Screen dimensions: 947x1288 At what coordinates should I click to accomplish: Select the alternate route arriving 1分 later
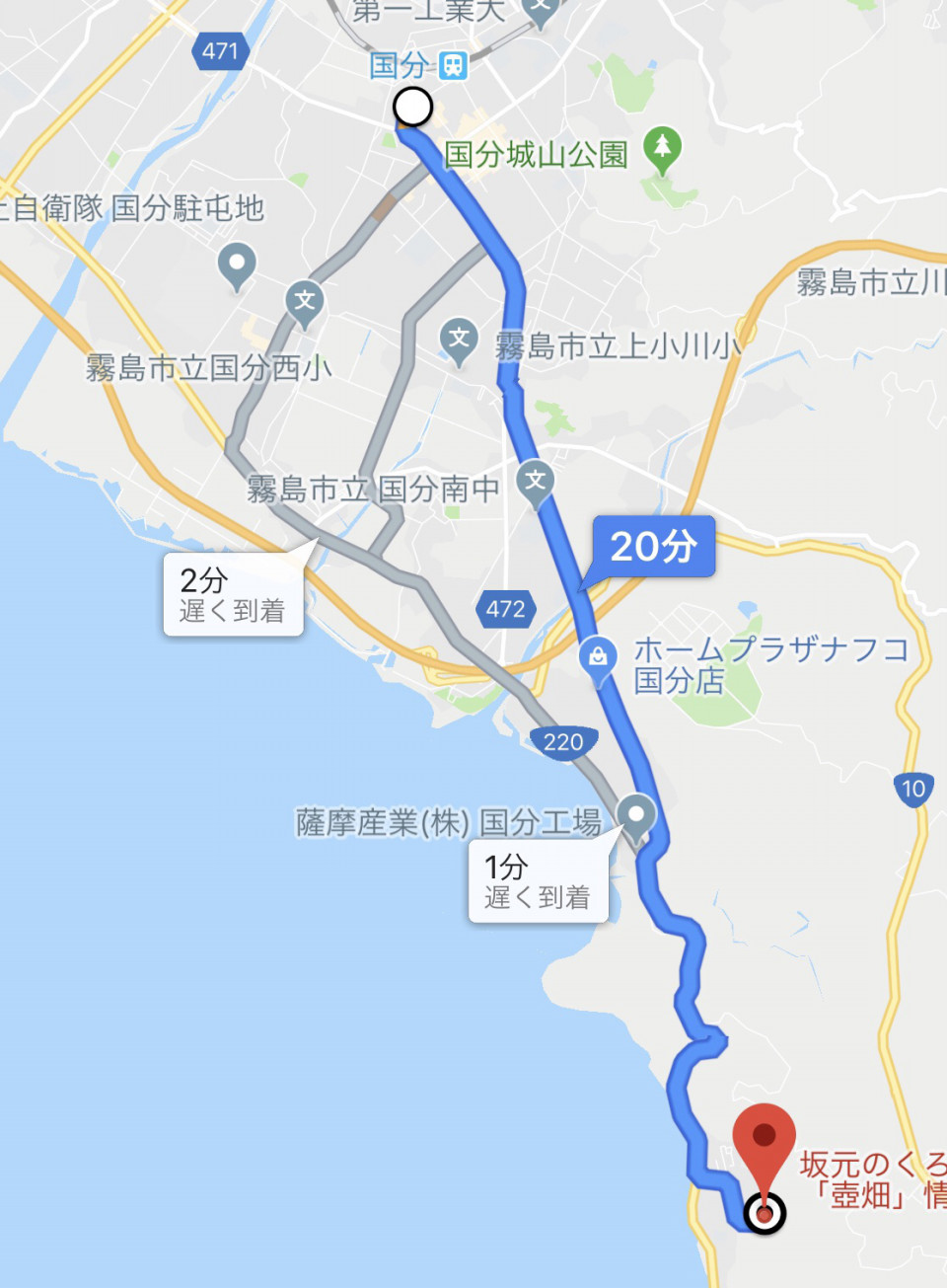click(x=538, y=880)
